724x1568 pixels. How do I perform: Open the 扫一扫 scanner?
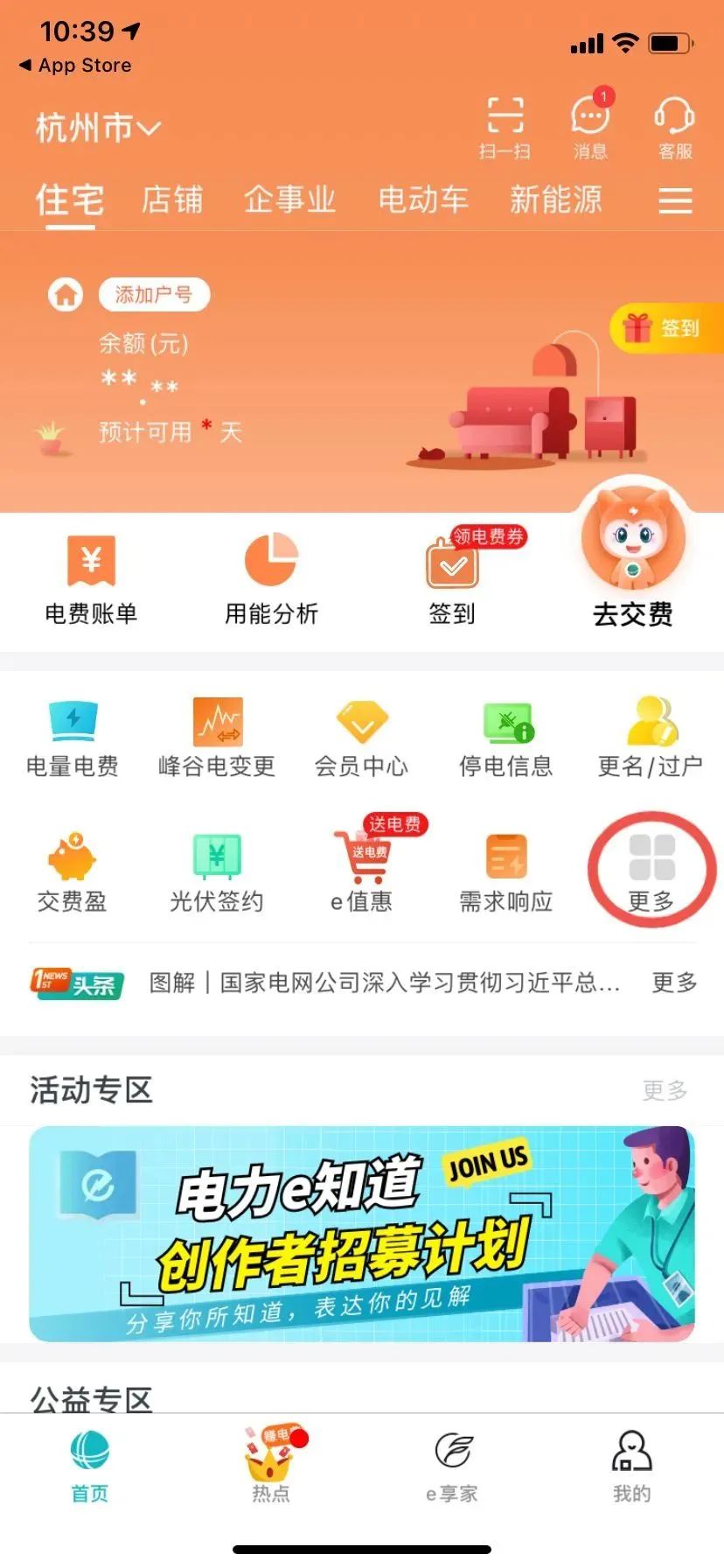[x=505, y=126]
